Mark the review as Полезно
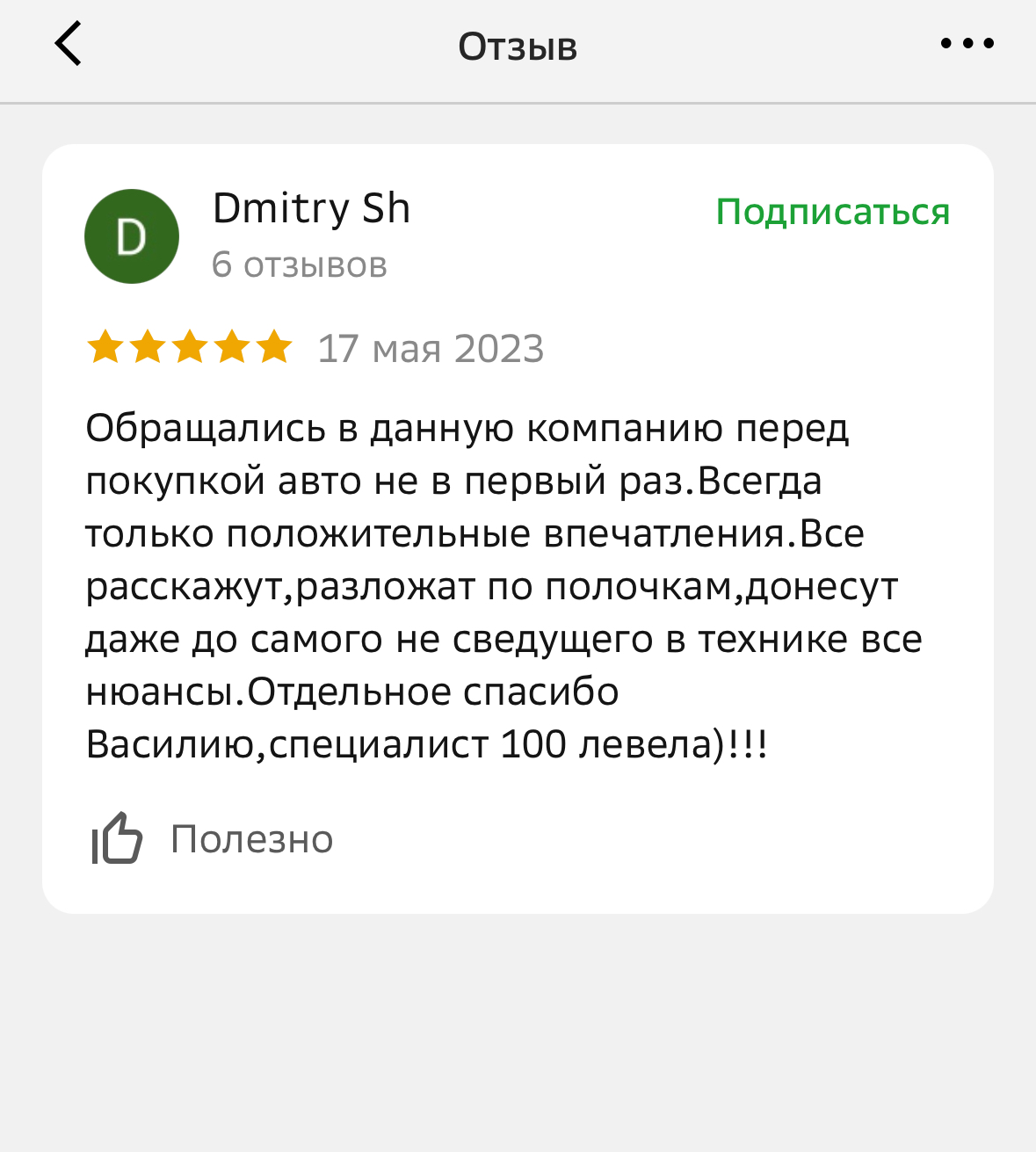Viewport: 1036px width, 1152px height. pos(212,838)
